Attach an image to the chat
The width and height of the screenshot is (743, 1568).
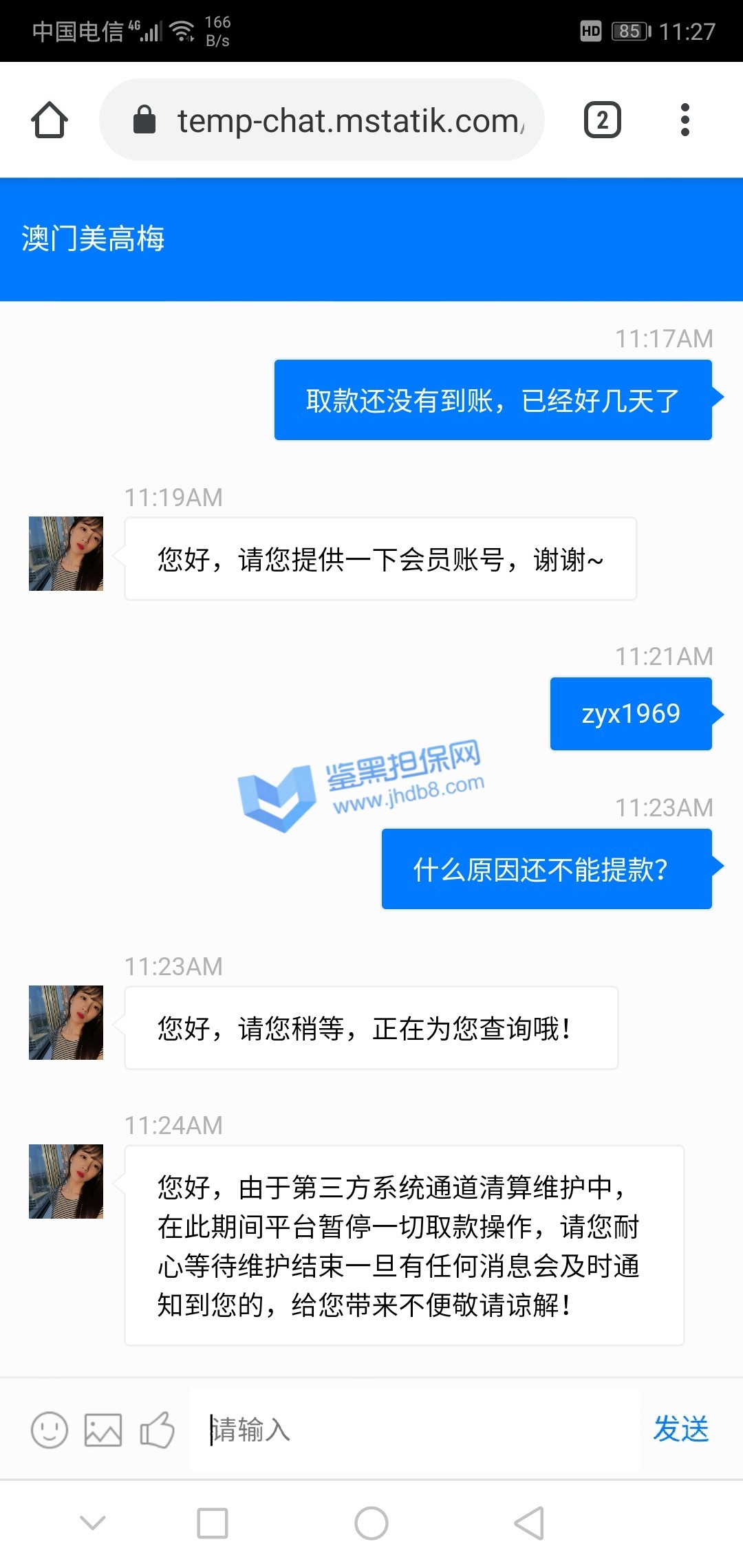click(x=103, y=1430)
